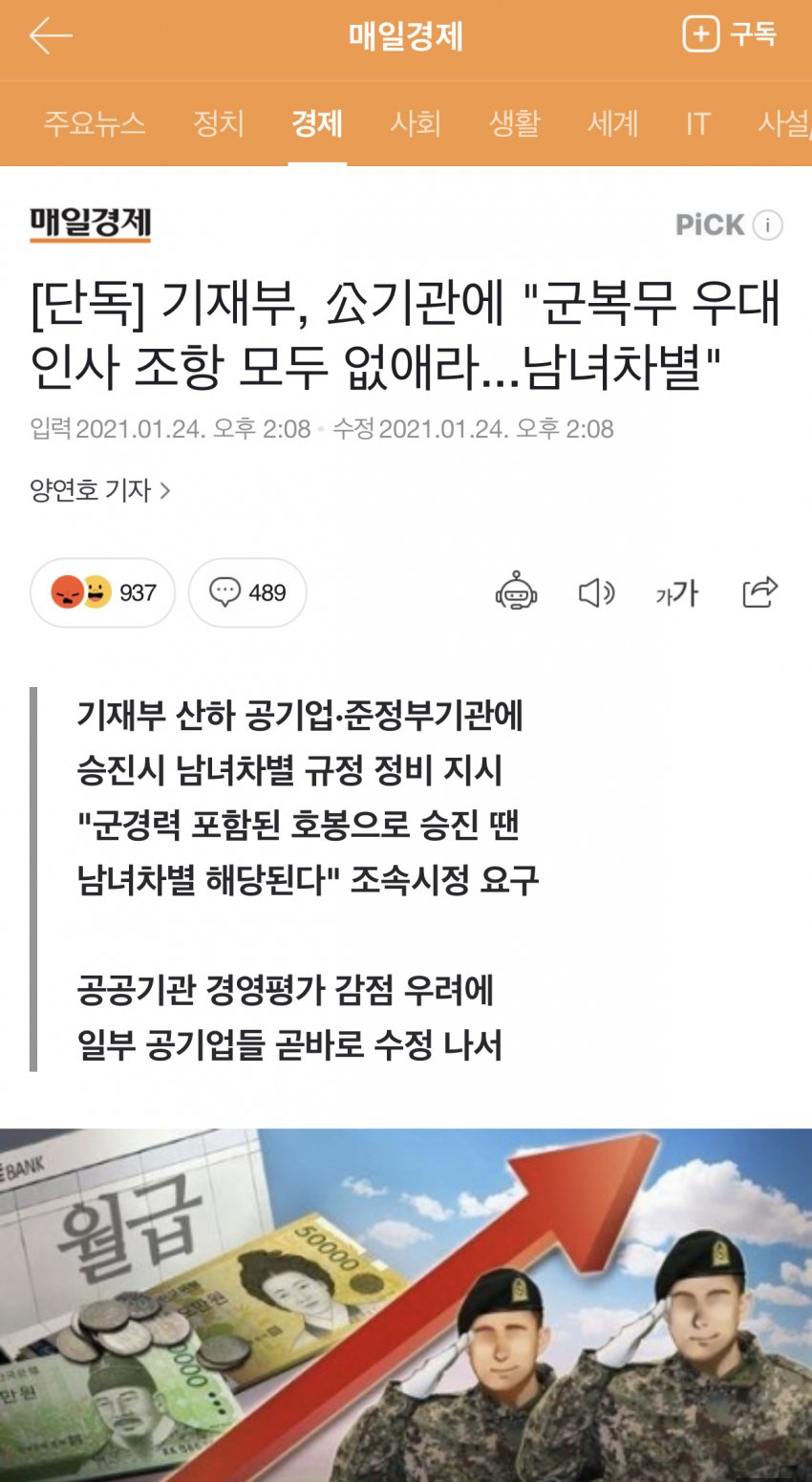
Task: Go back using the arrow
Action: [x=51, y=36]
